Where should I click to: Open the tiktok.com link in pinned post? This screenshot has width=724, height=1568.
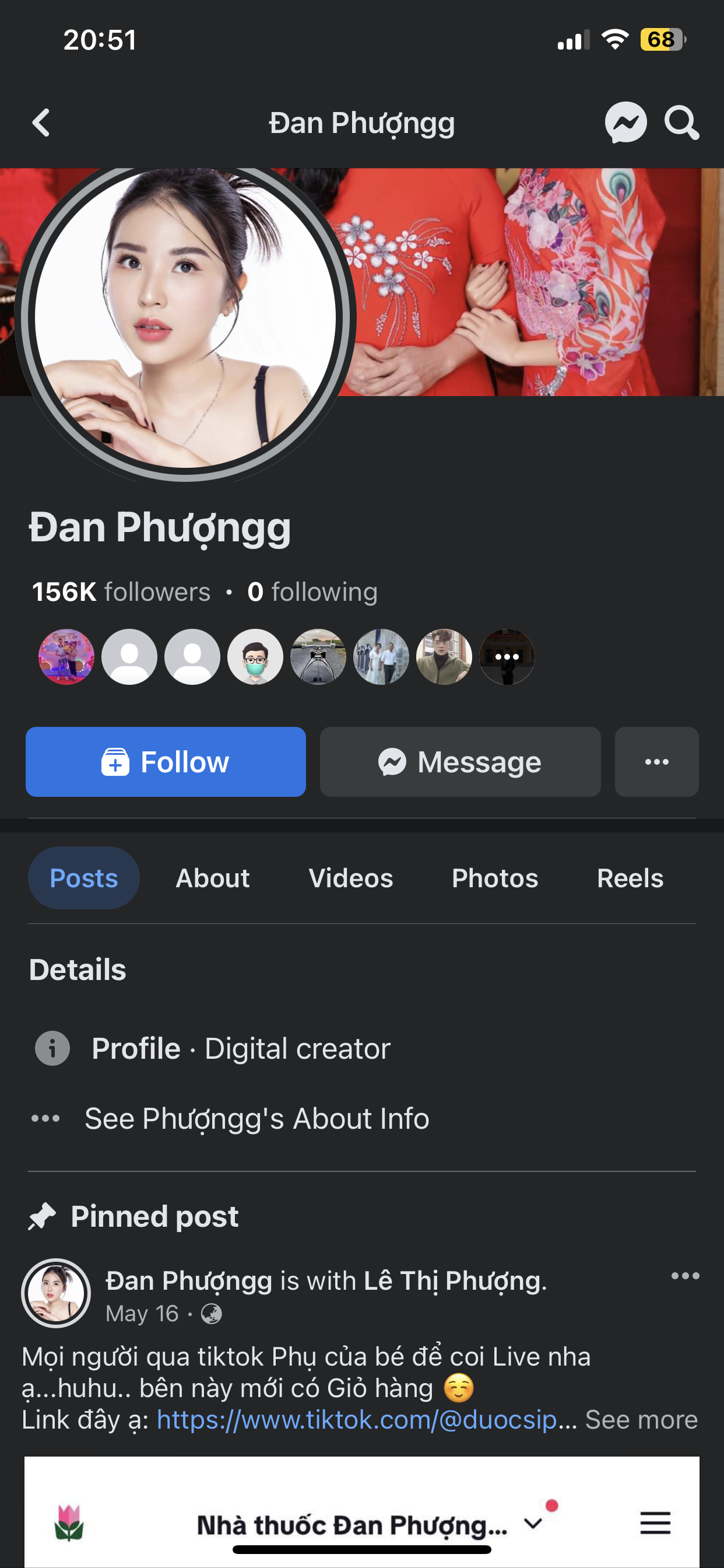point(357,1419)
